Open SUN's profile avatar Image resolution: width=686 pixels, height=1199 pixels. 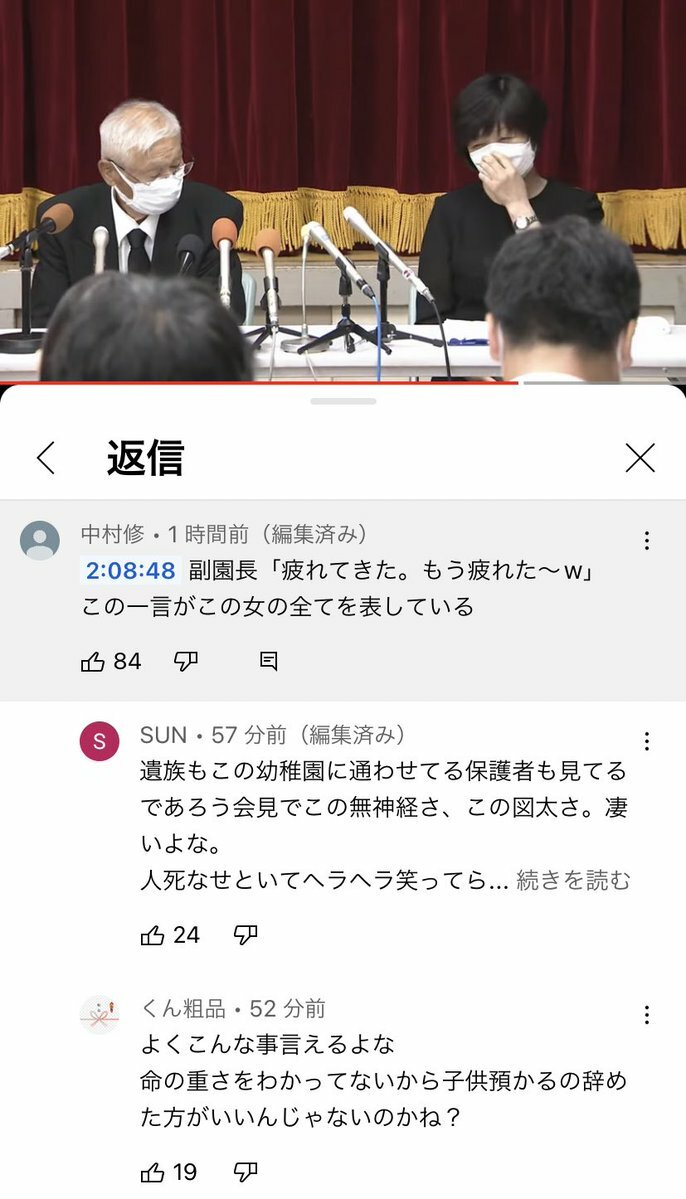tap(99, 741)
